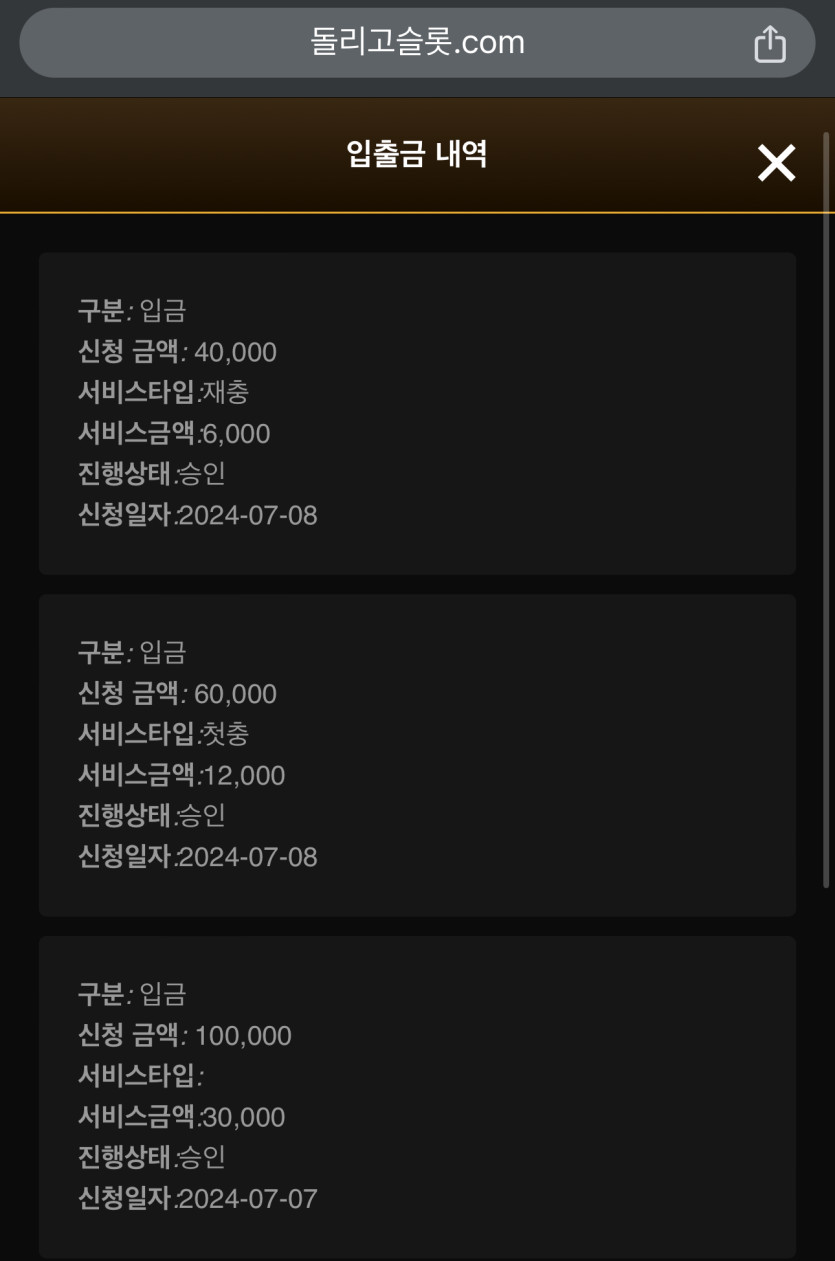The image size is (835, 1261).
Task: Share this page from the browser bar
Action: (769, 43)
